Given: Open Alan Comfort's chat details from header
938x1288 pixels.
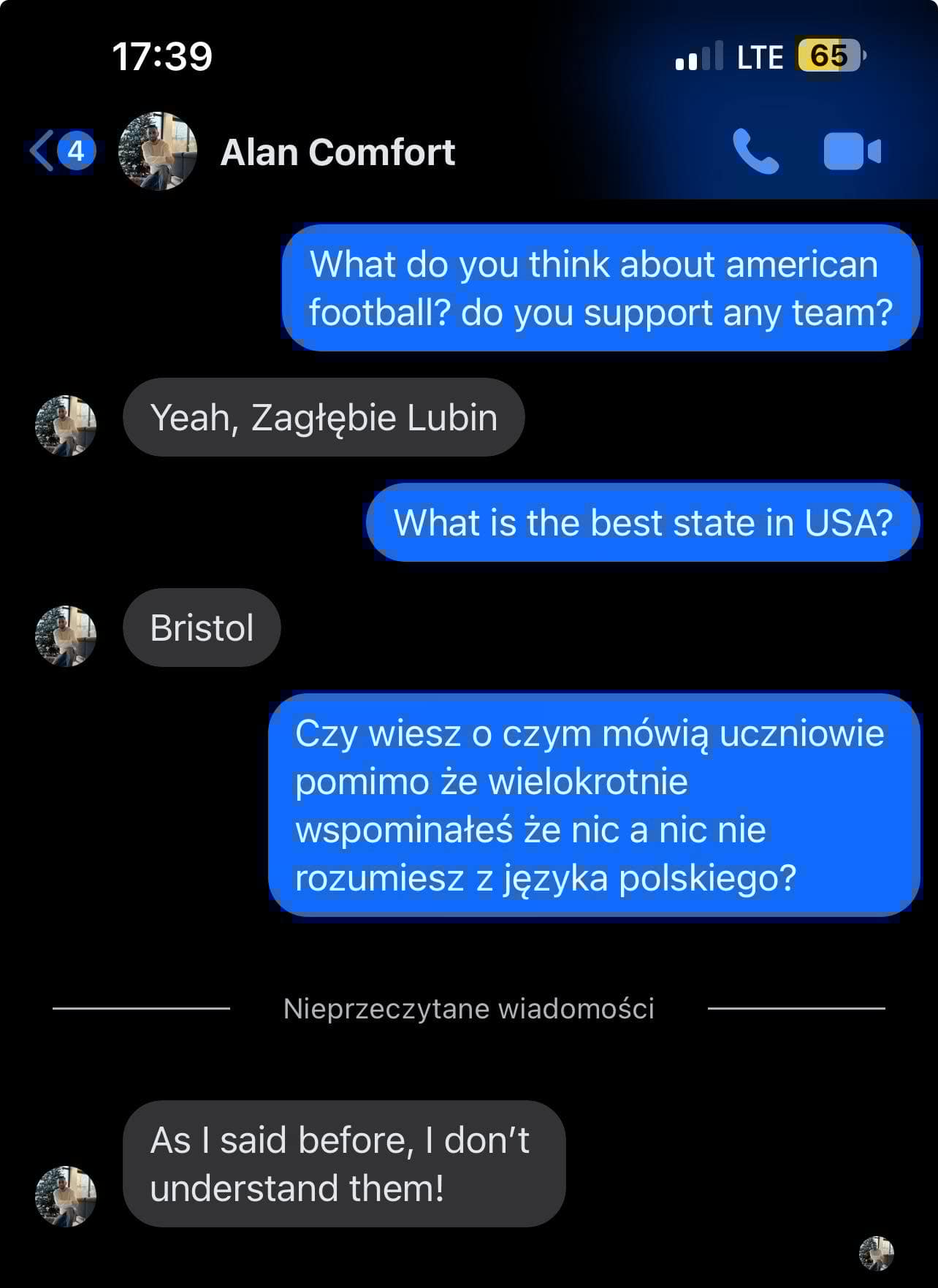Looking at the screenshot, I should (337, 152).
